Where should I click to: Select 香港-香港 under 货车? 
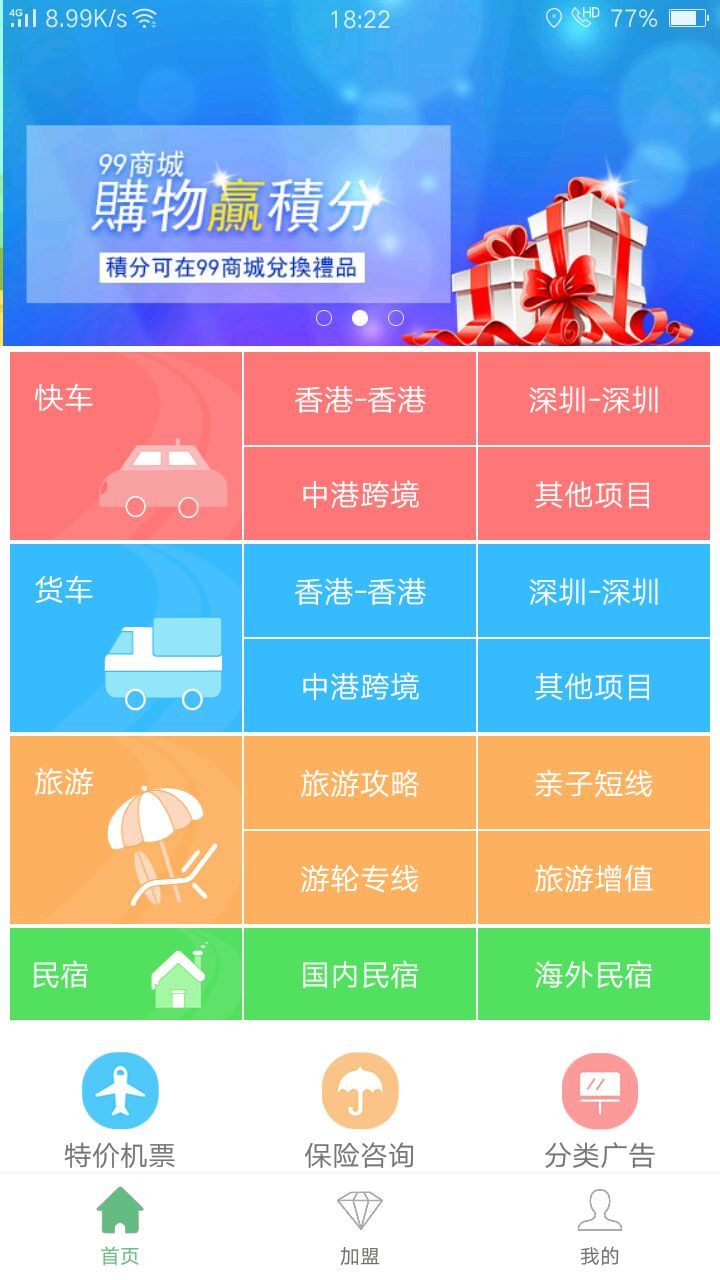pyautogui.click(x=360, y=591)
